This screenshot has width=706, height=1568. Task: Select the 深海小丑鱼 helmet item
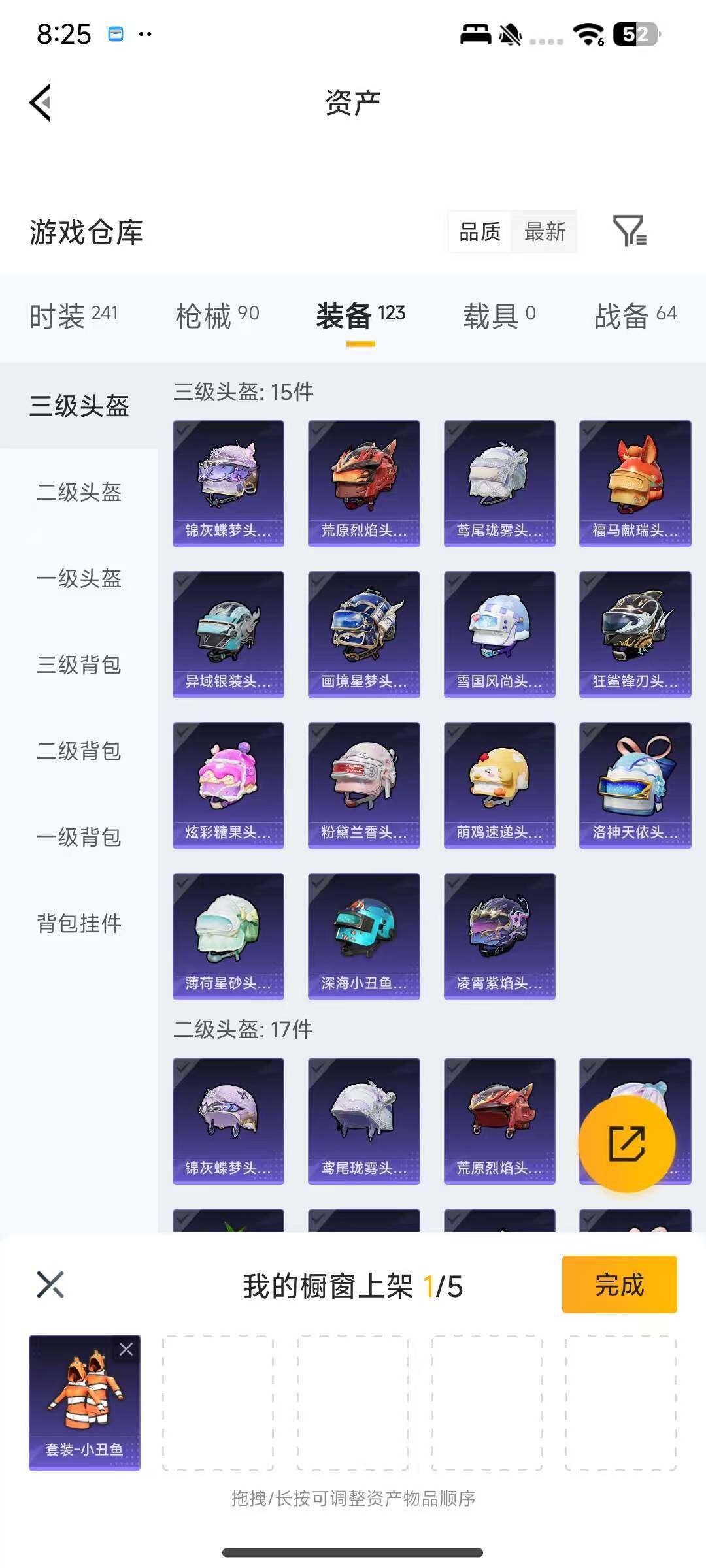tap(363, 937)
